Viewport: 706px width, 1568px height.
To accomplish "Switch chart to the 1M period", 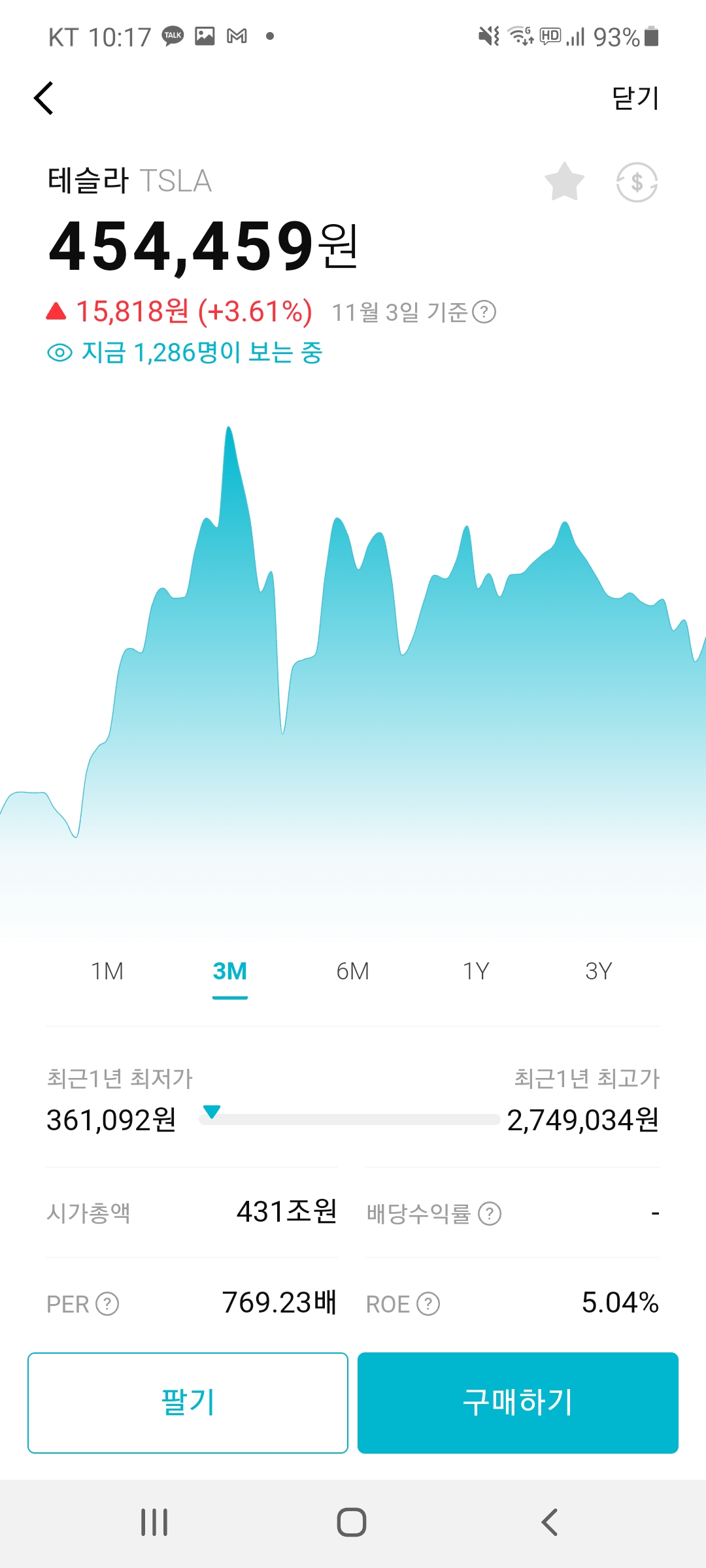I will click(x=107, y=972).
